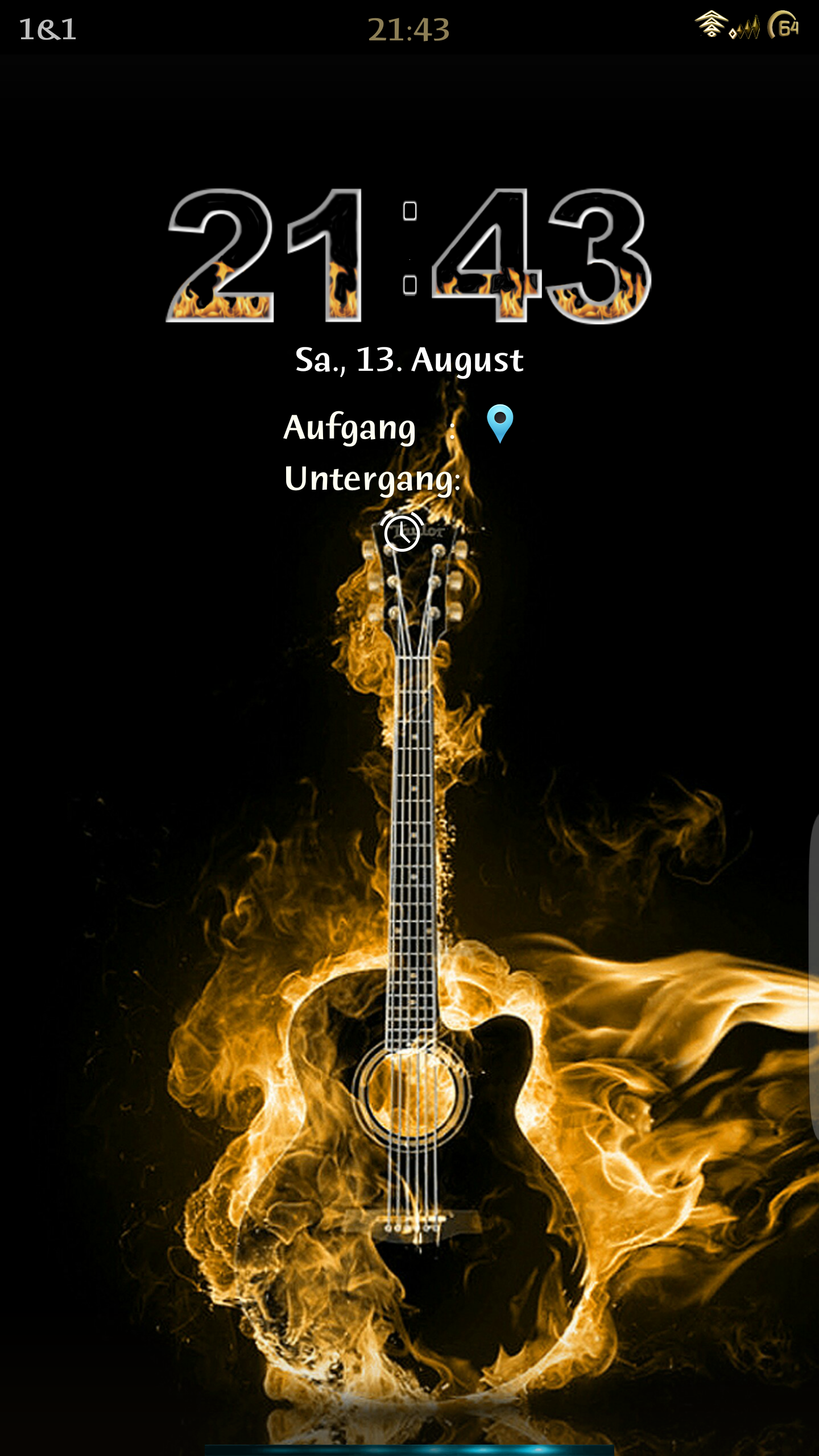Screen dimensions: 819x1456
Task: Tap the alarm clock icon below Untergang
Action: tap(402, 532)
